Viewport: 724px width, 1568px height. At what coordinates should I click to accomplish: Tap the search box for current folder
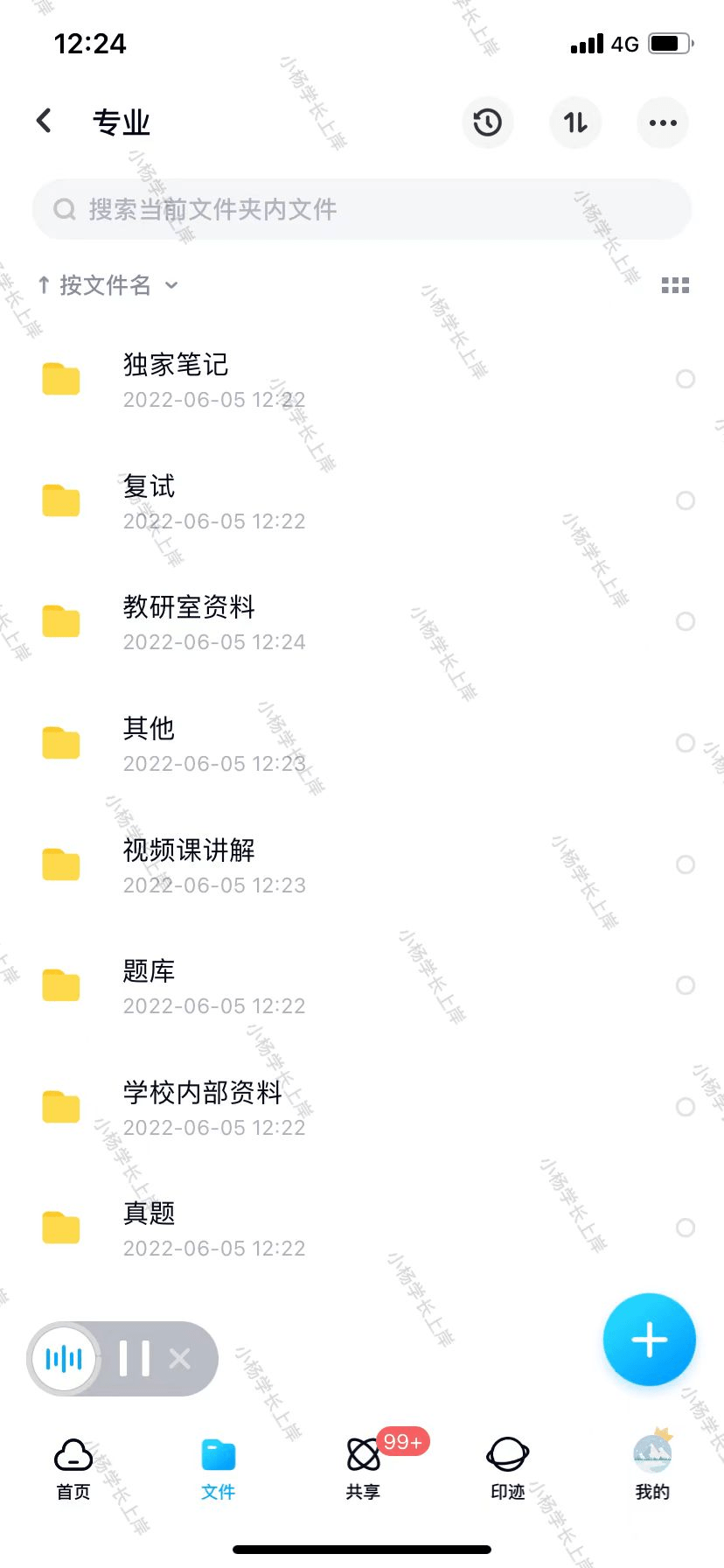click(362, 209)
